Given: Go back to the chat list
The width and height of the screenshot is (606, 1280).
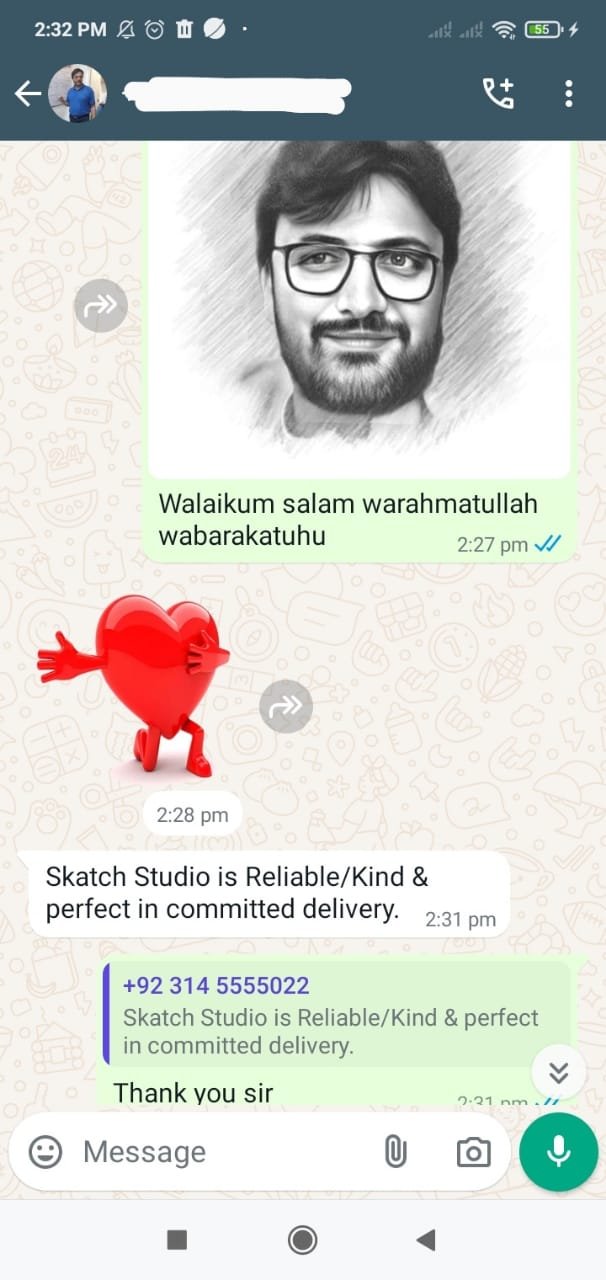Looking at the screenshot, I should 27,94.
